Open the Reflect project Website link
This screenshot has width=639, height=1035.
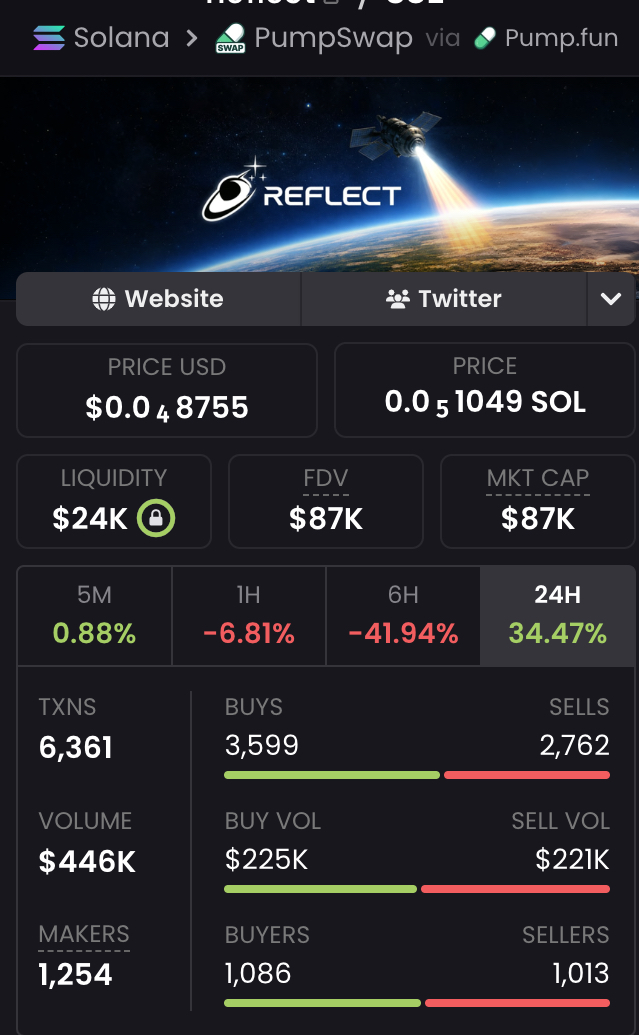coord(158,299)
